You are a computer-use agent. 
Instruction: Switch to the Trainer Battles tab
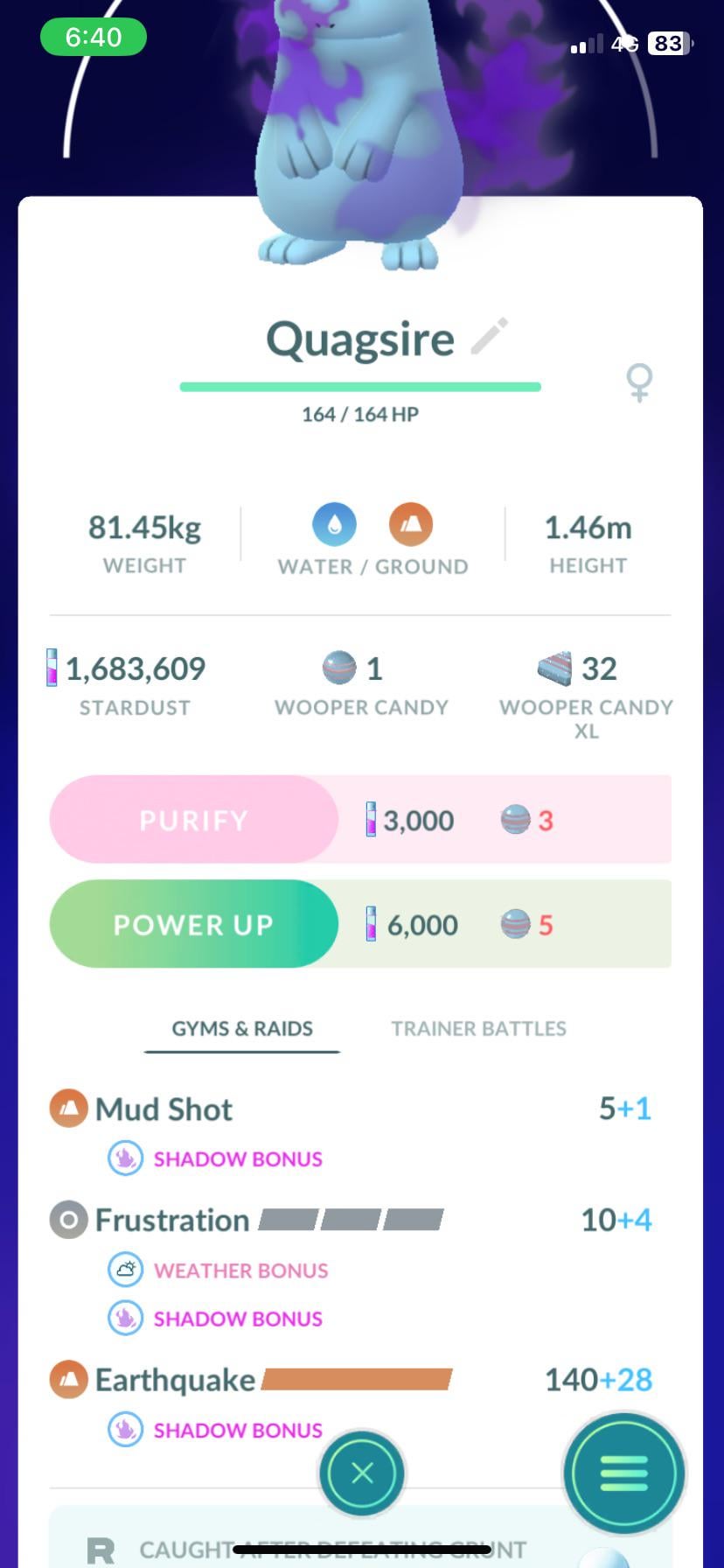(478, 1028)
